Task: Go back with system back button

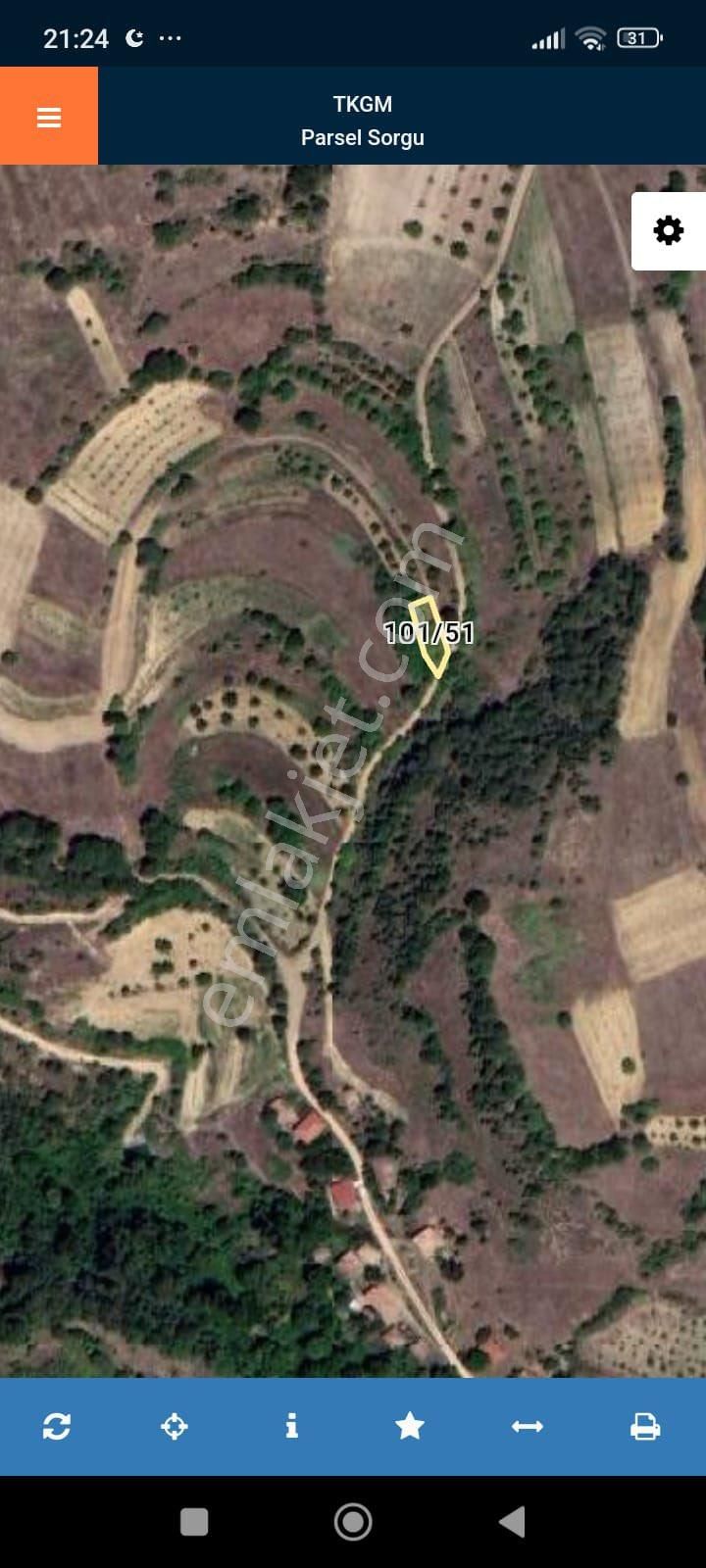Action: (511, 1522)
